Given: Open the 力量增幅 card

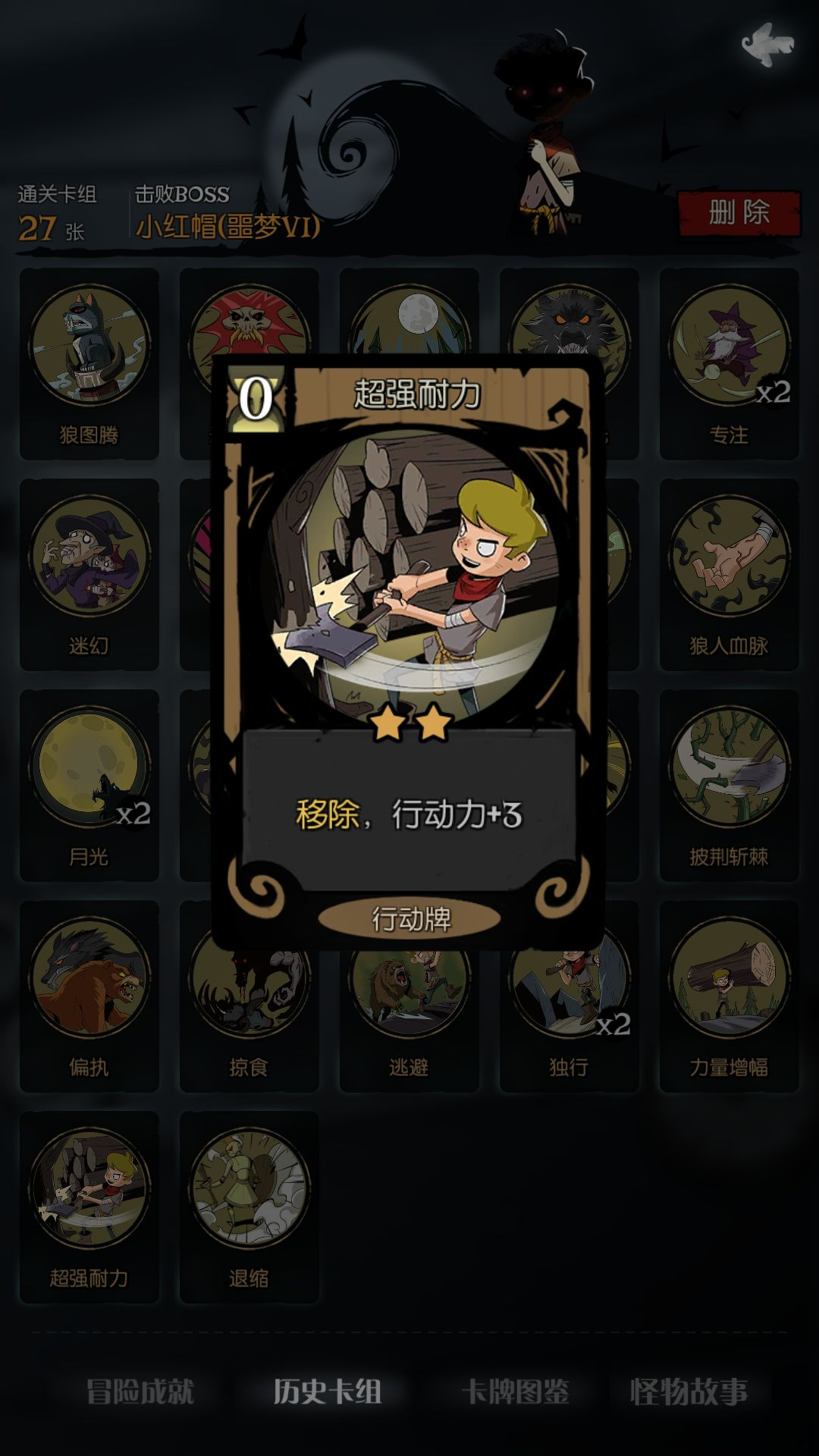Looking at the screenshot, I should tap(729, 996).
